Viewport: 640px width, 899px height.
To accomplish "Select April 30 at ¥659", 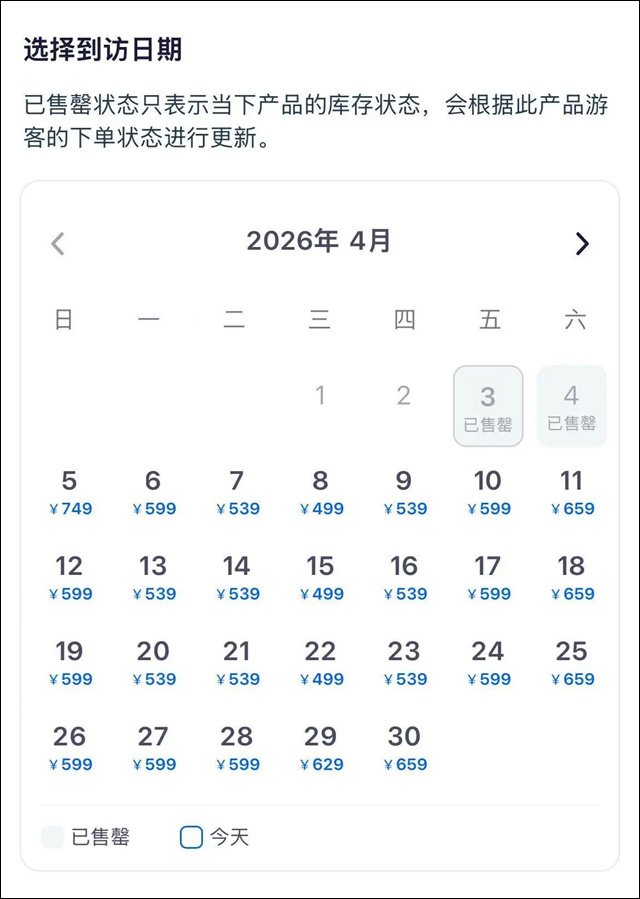I will click(404, 747).
